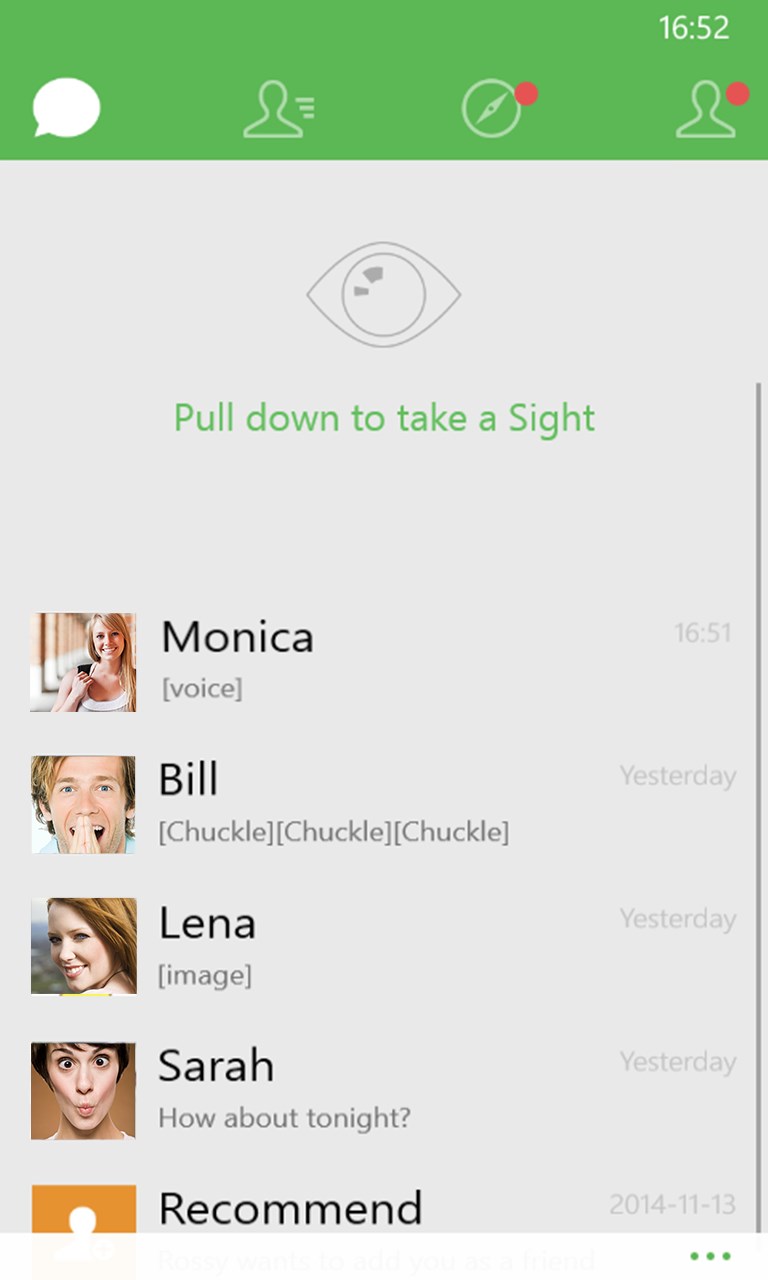The height and width of the screenshot is (1280, 768).
Task: Switch to the Chats tab
Action: tap(66, 108)
